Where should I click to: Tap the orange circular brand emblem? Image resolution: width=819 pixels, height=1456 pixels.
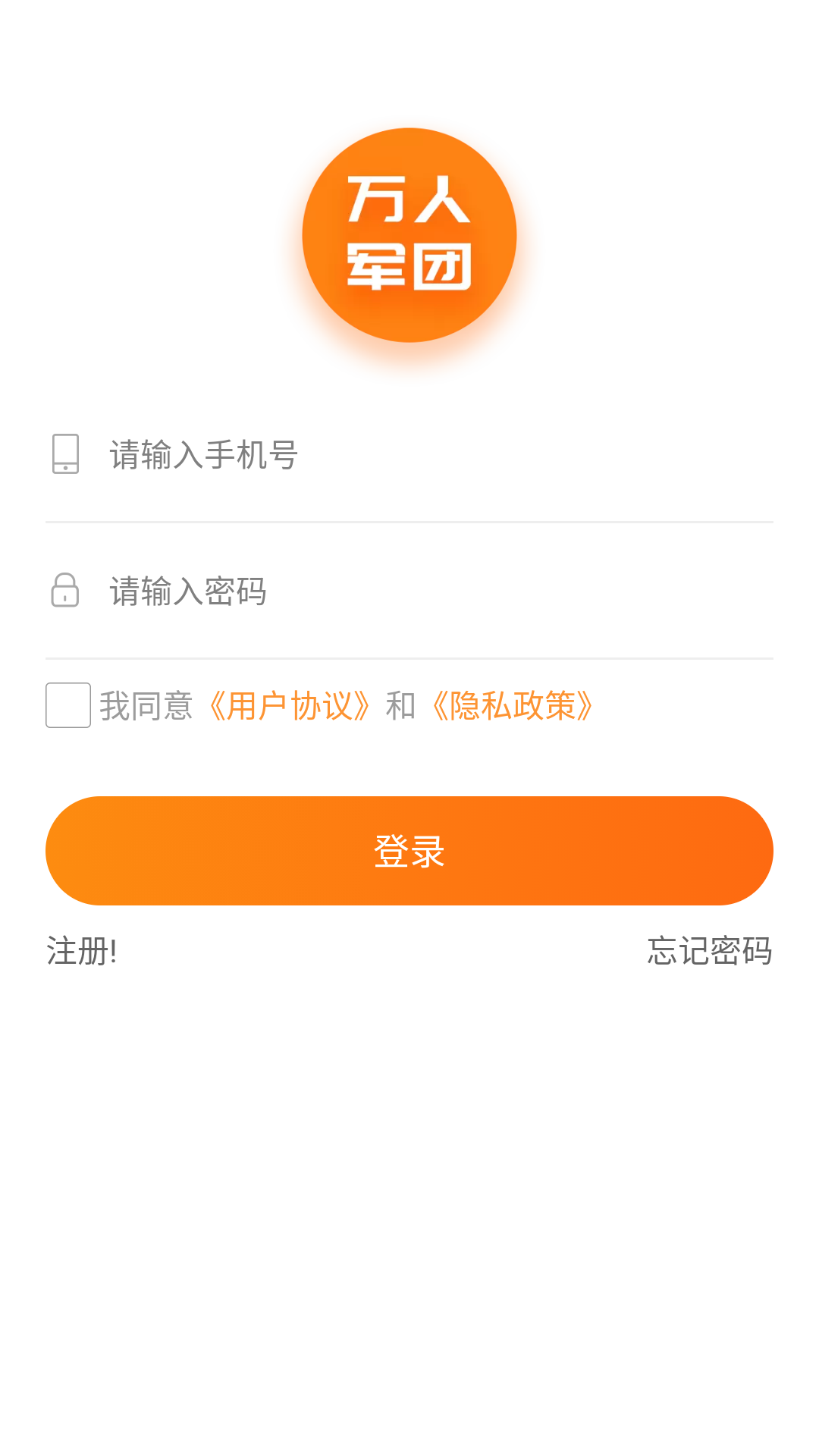pos(409,233)
